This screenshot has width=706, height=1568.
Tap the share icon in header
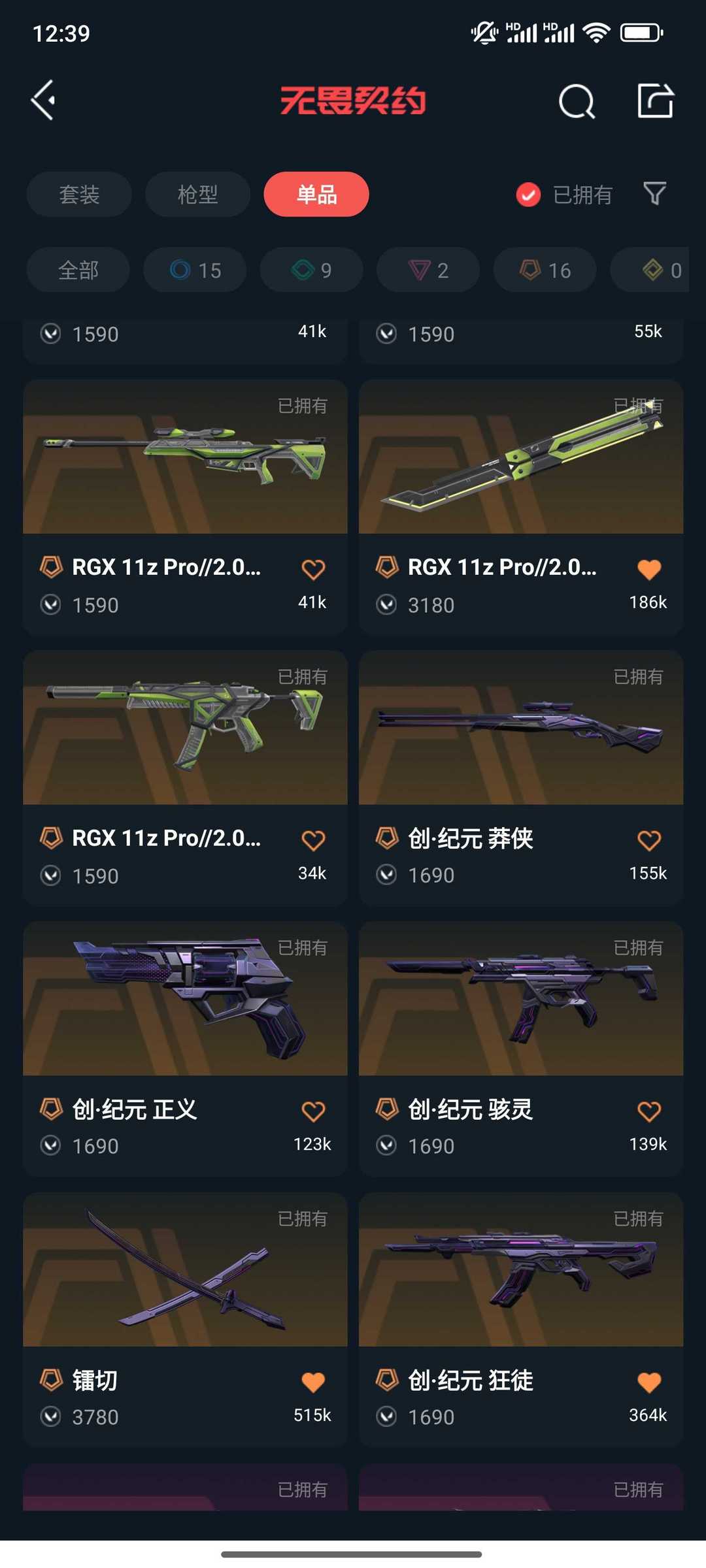(656, 101)
